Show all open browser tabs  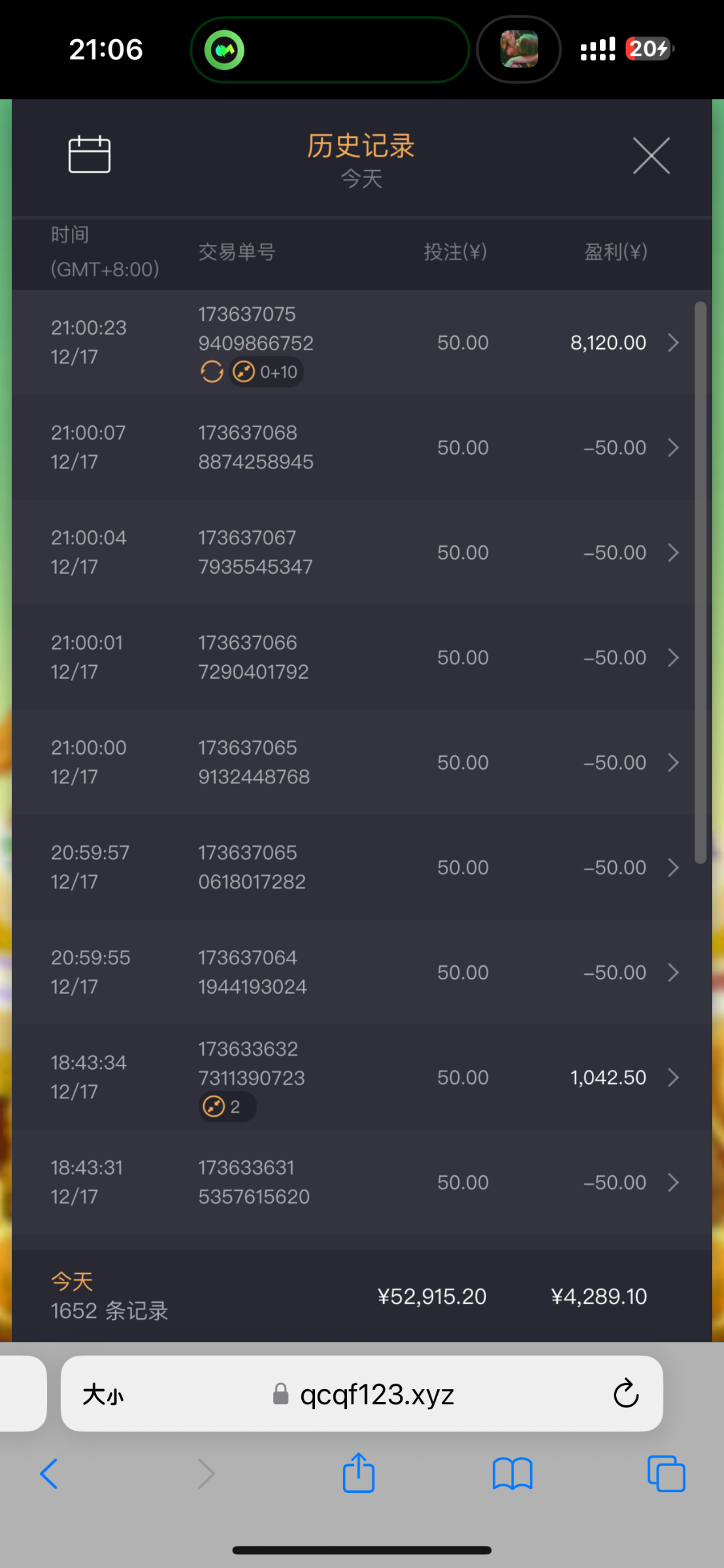point(666,1475)
